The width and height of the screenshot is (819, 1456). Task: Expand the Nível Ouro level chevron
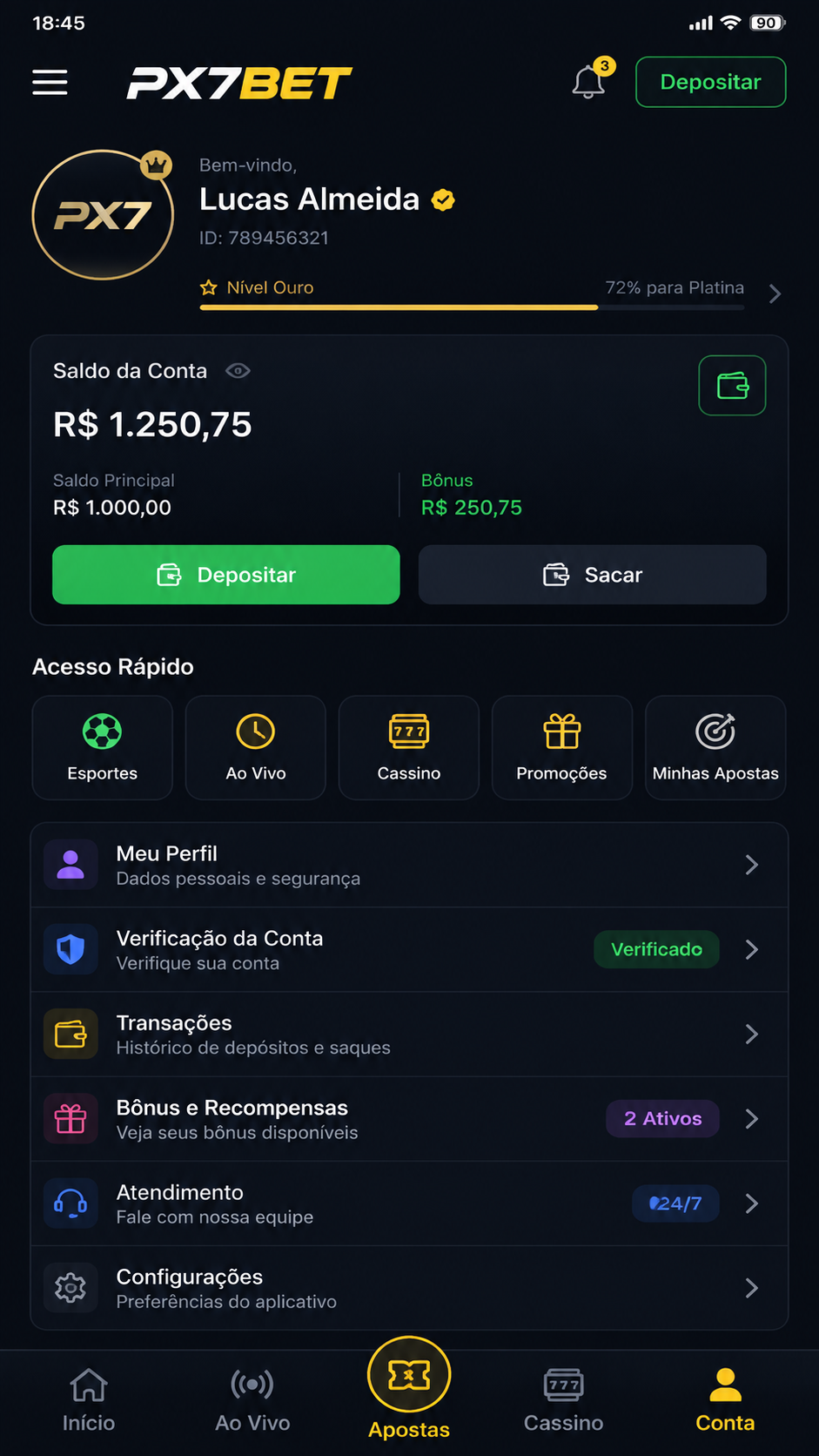tap(775, 294)
